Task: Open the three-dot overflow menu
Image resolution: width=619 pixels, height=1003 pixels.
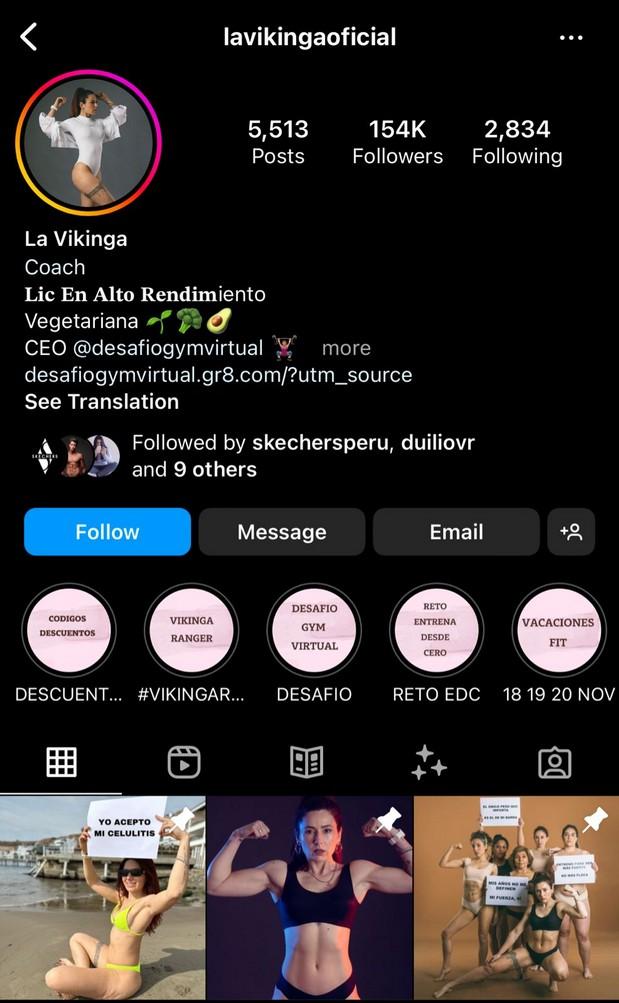Action: click(571, 38)
